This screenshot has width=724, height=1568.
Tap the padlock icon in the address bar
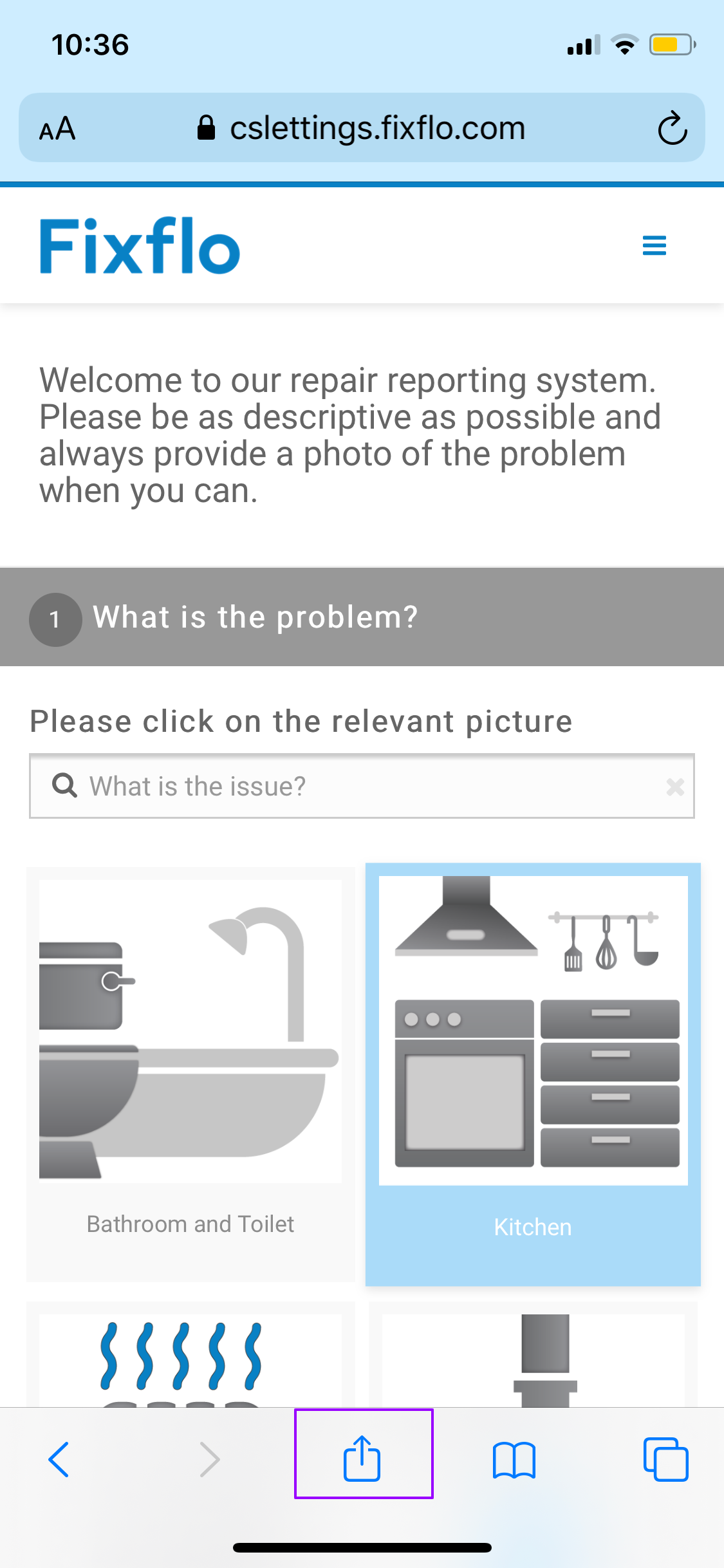[x=207, y=126]
